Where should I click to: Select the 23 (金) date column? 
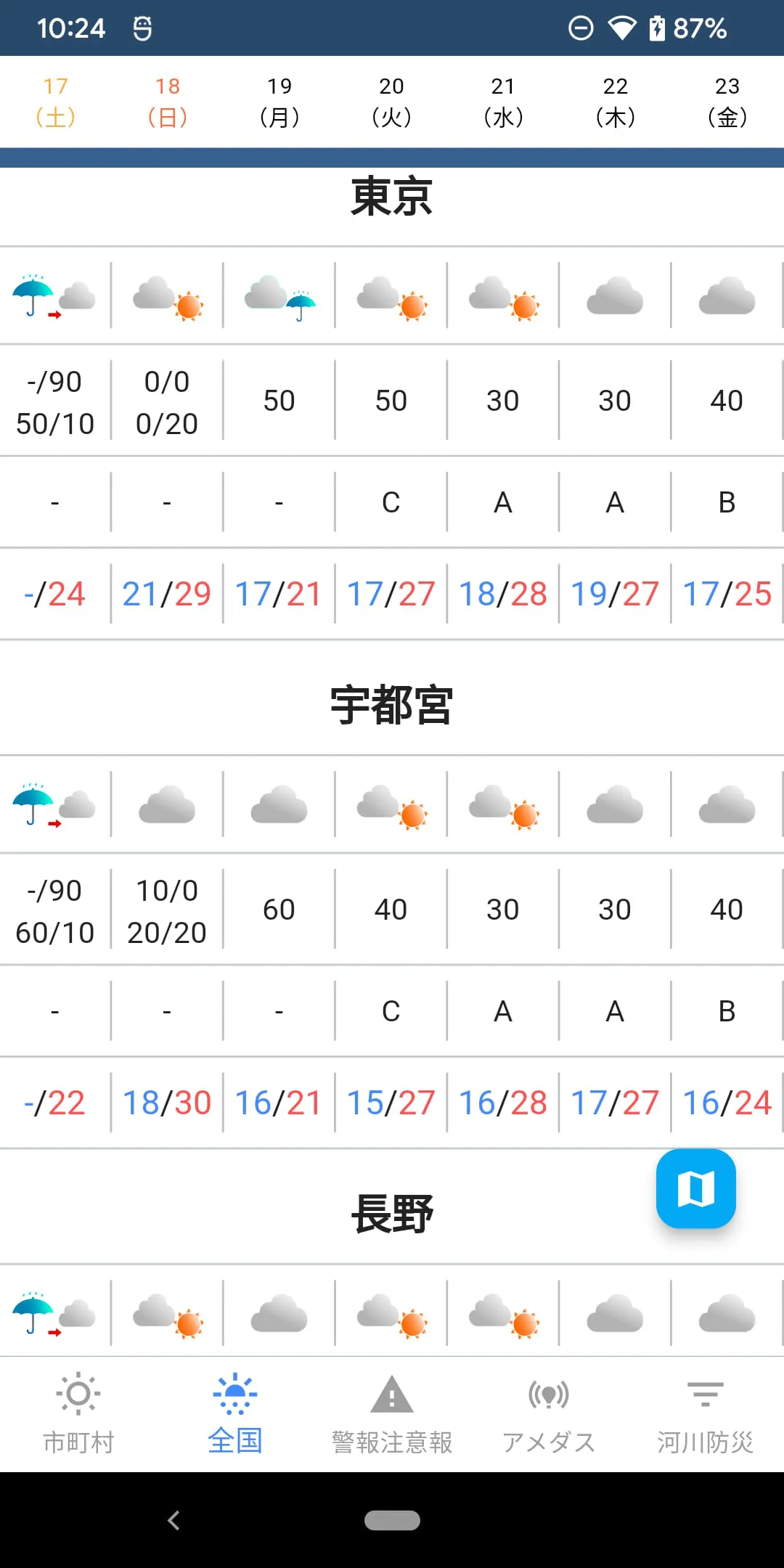(727, 102)
